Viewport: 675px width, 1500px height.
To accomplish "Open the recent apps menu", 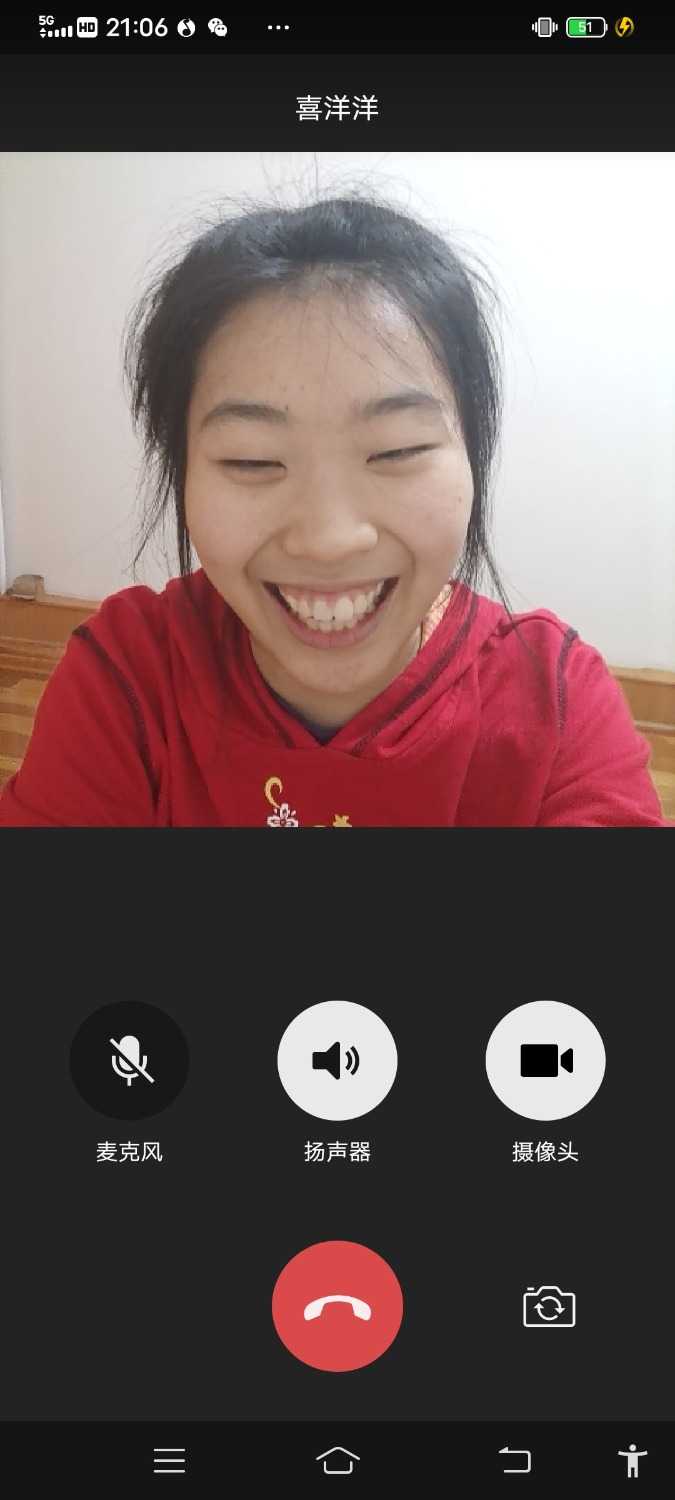I will tap(169, 1461).
